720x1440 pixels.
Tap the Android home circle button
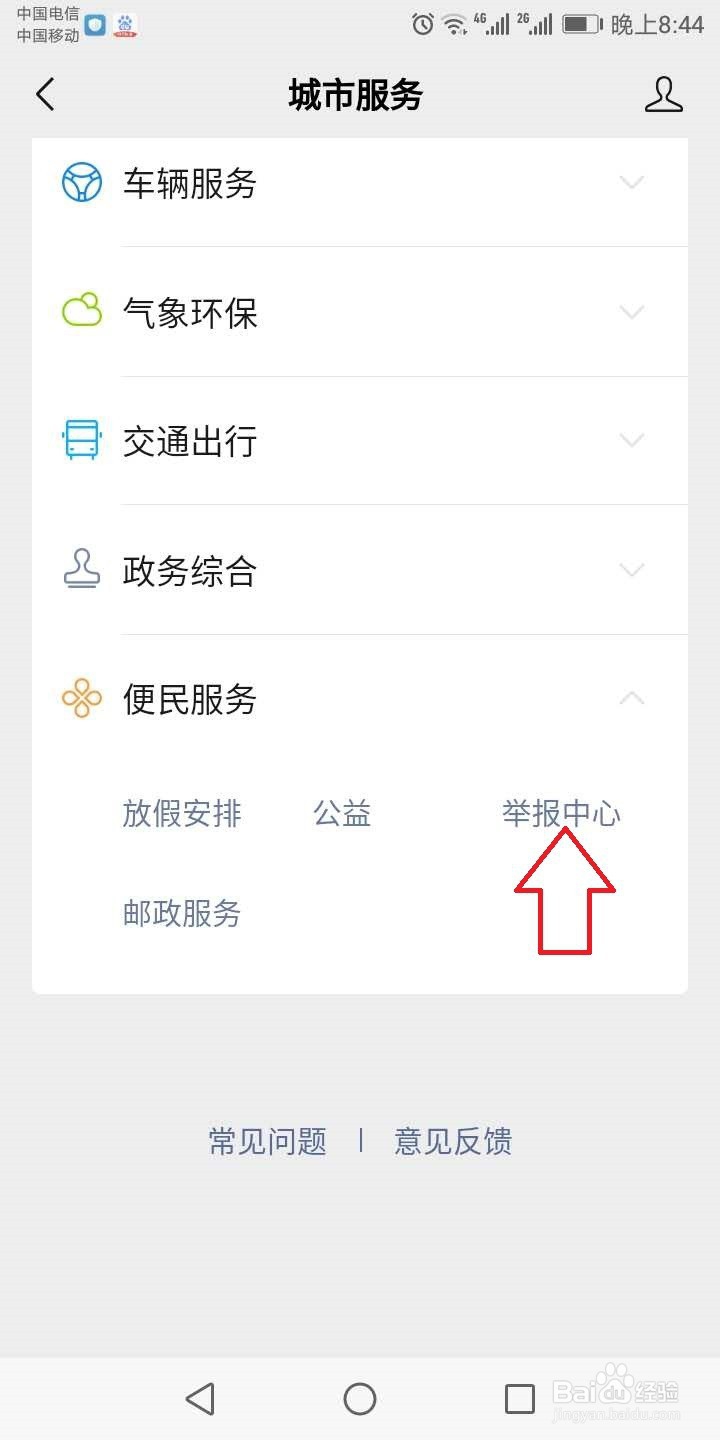click(360, 1399)
